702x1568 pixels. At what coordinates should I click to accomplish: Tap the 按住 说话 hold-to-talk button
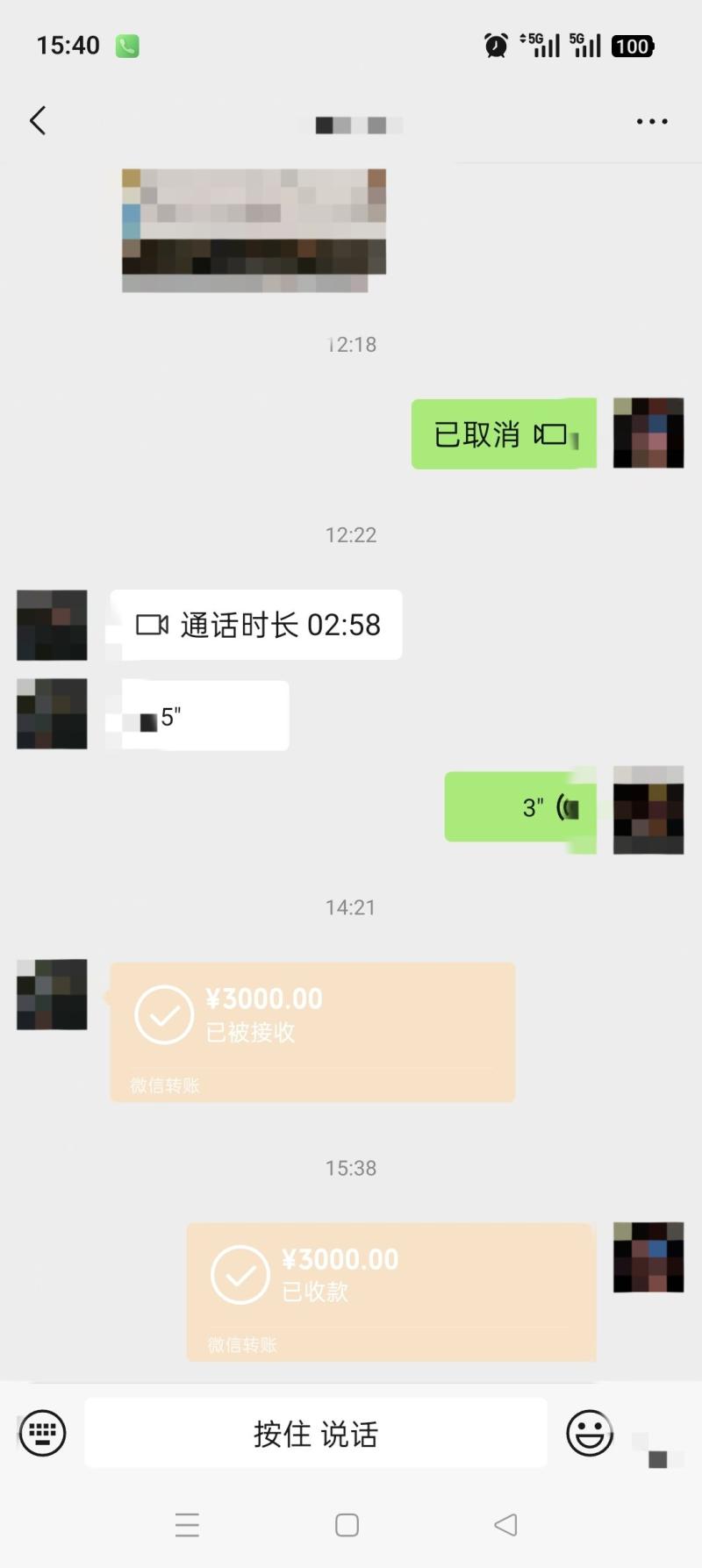point(316,1434)
